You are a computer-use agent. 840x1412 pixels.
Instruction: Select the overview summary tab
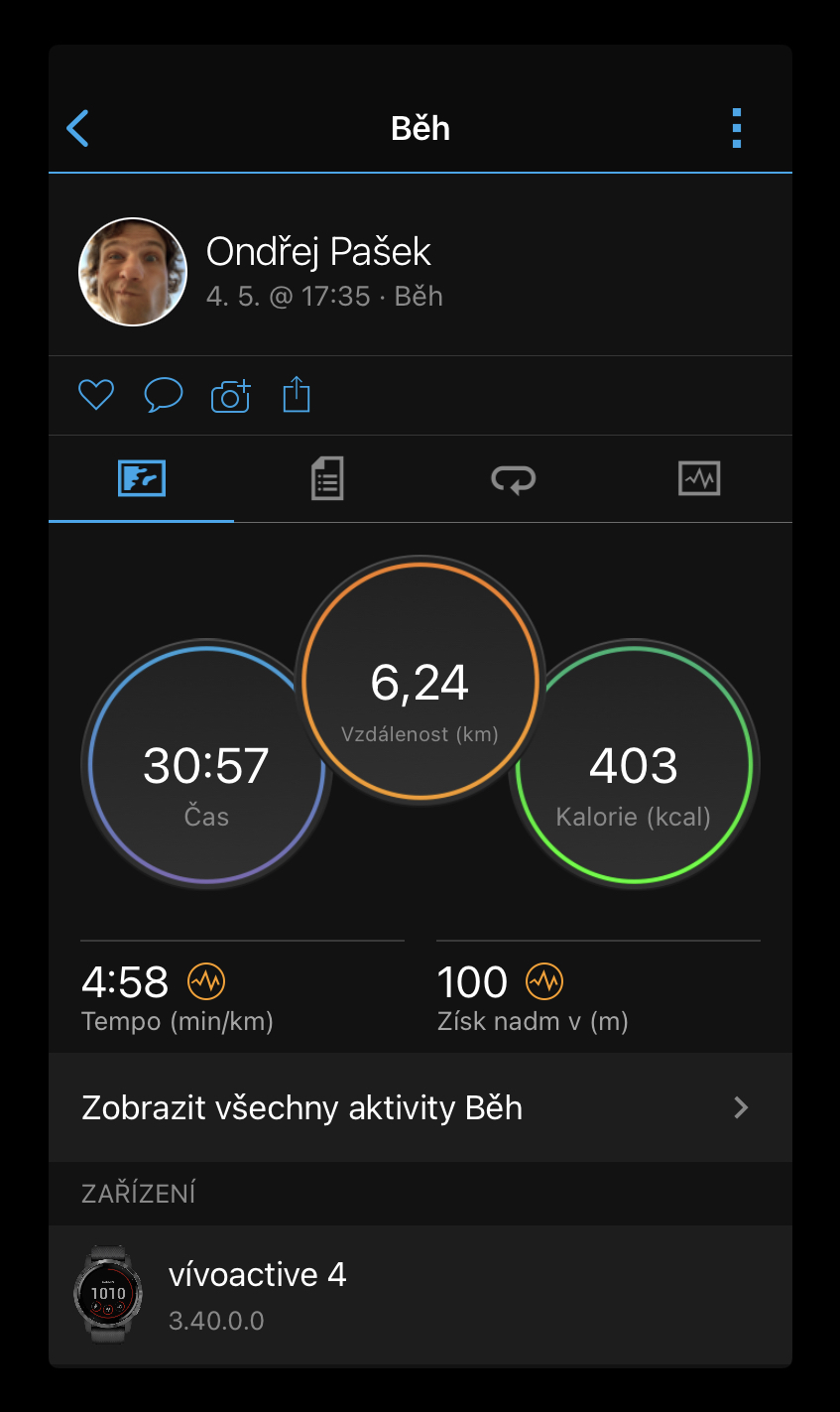(141, 478)
